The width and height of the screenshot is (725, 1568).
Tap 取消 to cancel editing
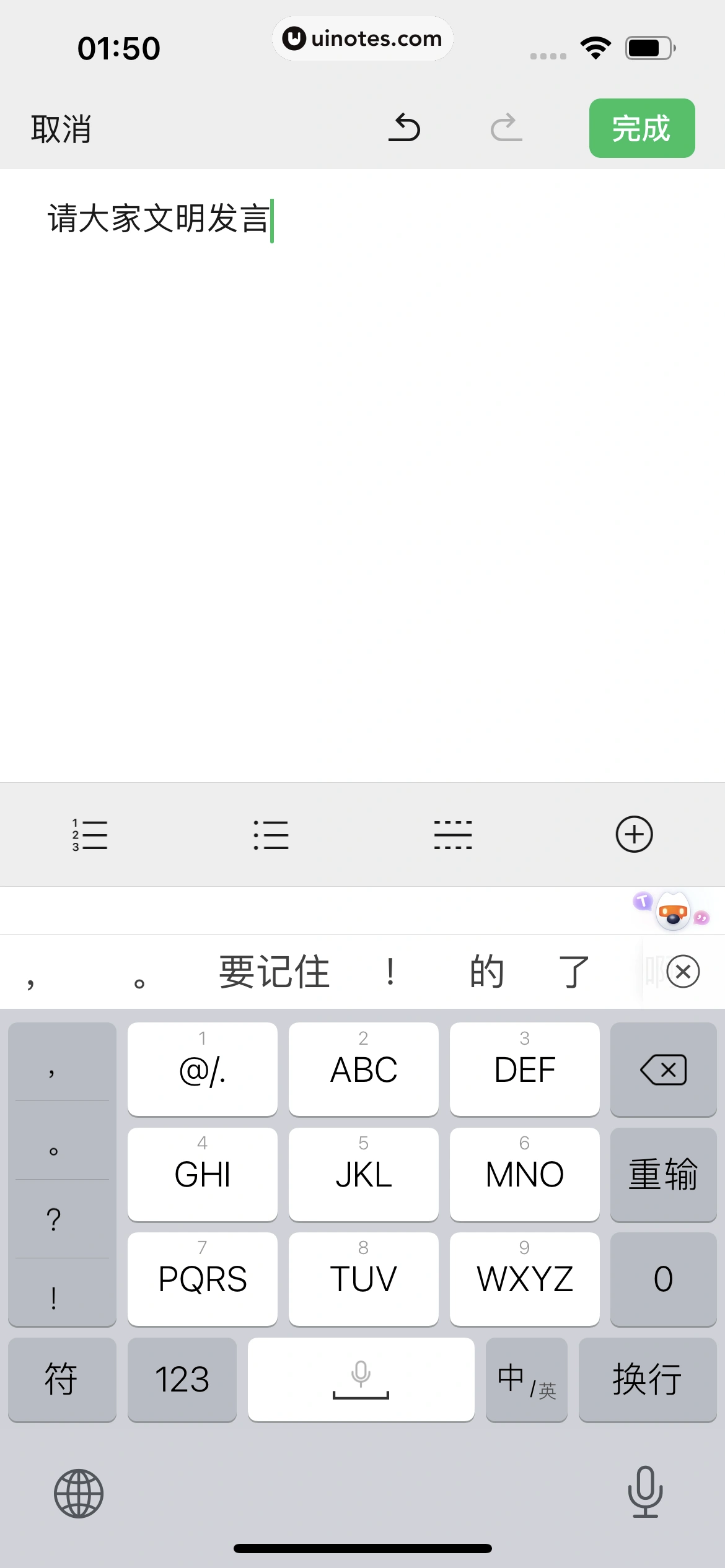pos(61,129)
